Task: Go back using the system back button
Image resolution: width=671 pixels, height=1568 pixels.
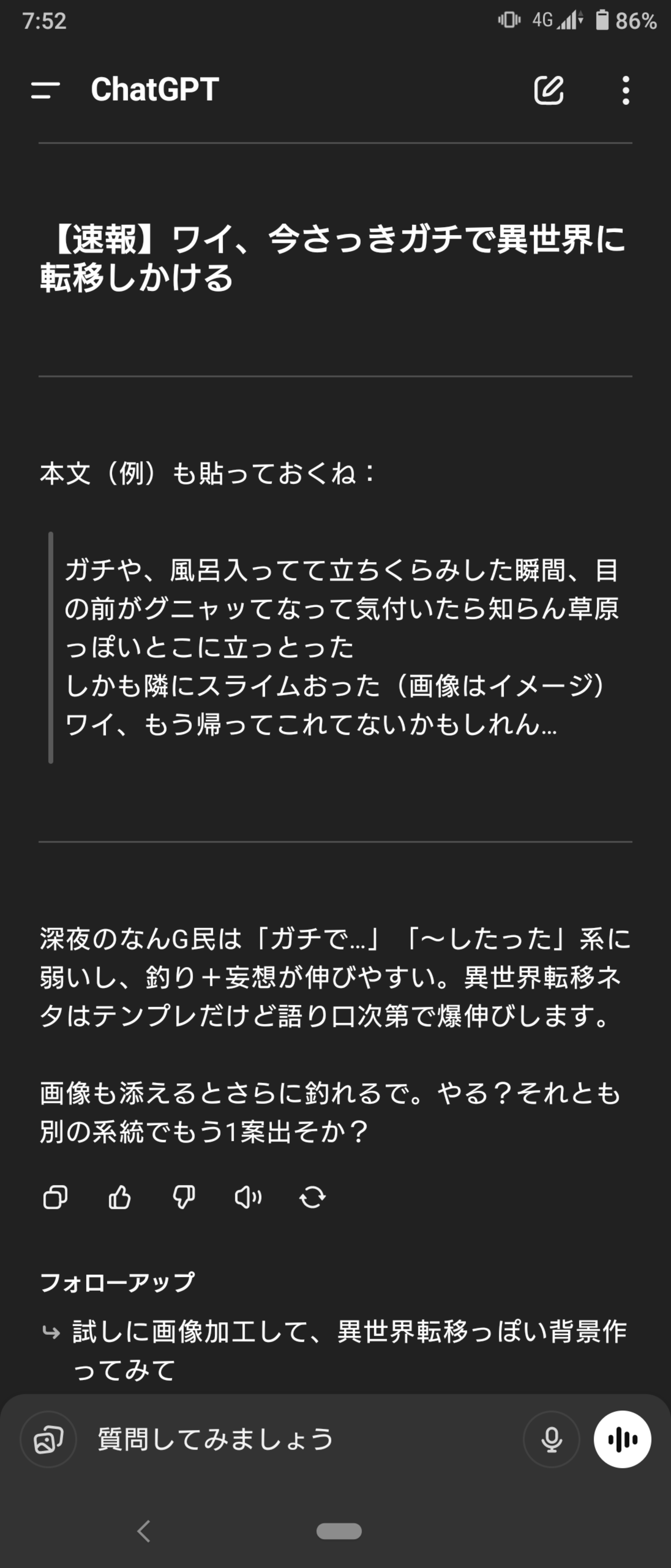Action: 144,1531
